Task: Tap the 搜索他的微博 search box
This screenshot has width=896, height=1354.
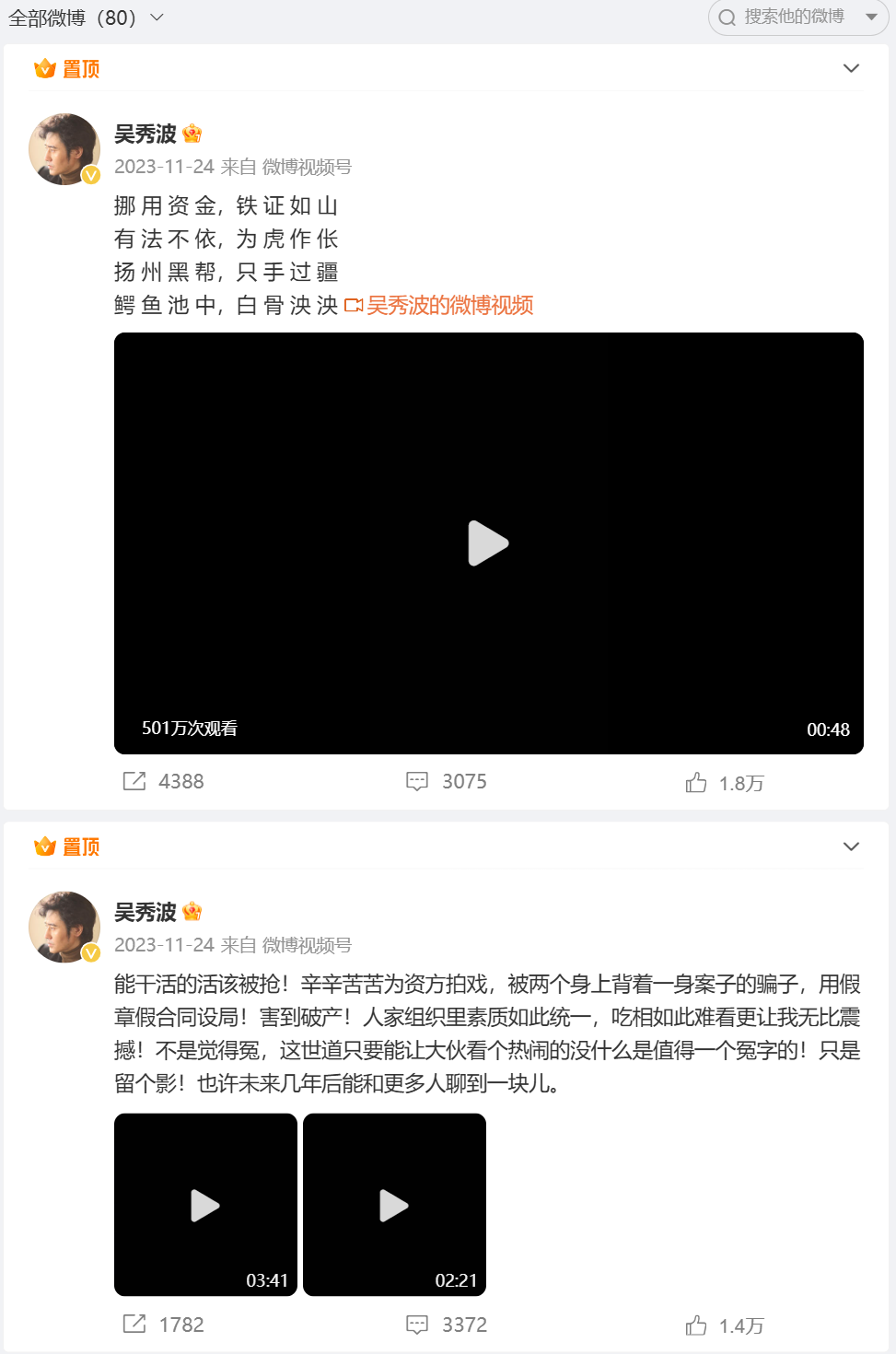Action: pyautogui.click(x=793, y=17)
